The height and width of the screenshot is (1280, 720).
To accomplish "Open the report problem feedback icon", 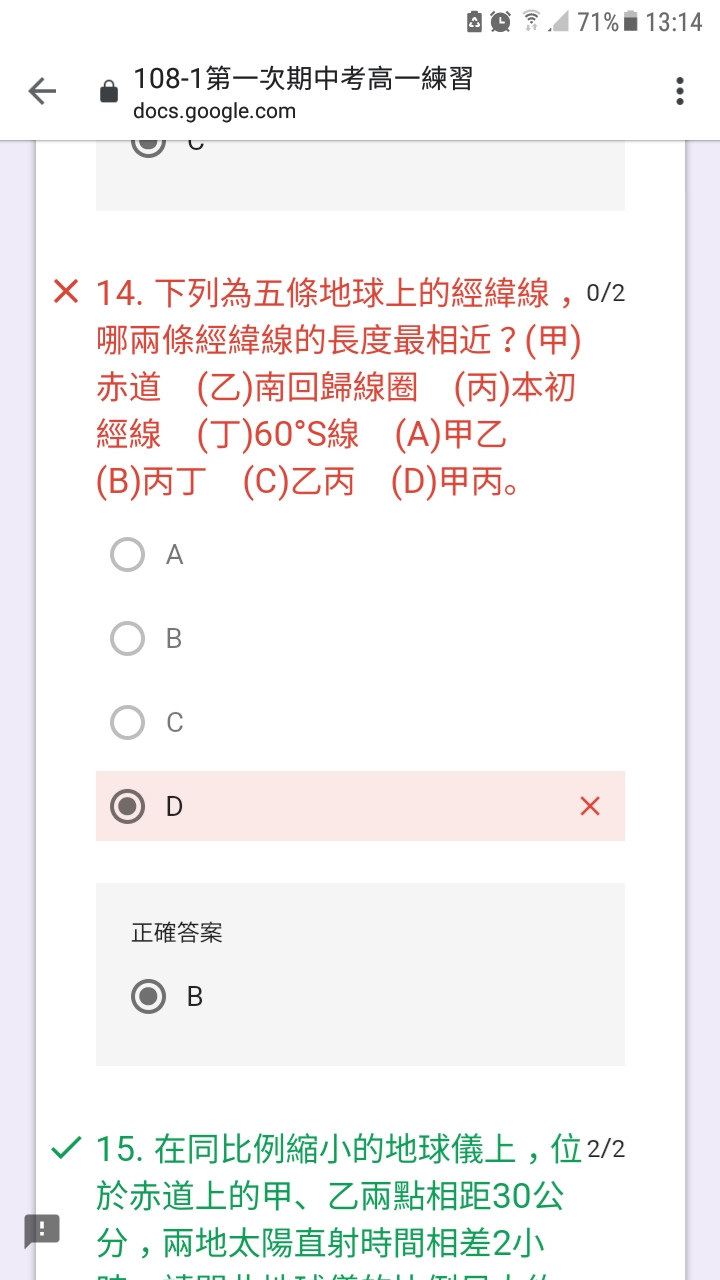I will 42,1230.
